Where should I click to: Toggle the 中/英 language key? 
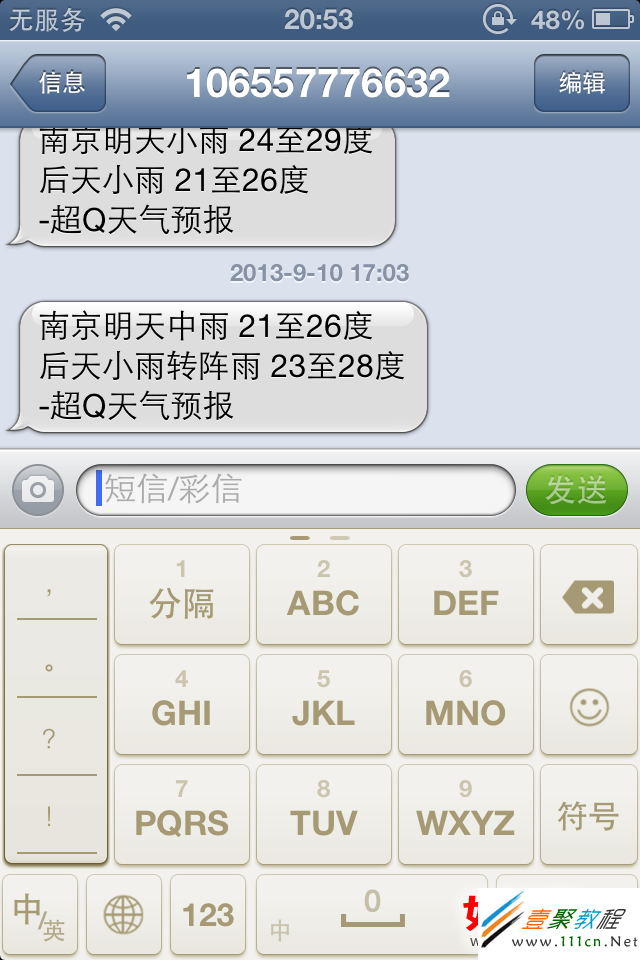click(40, 916)
